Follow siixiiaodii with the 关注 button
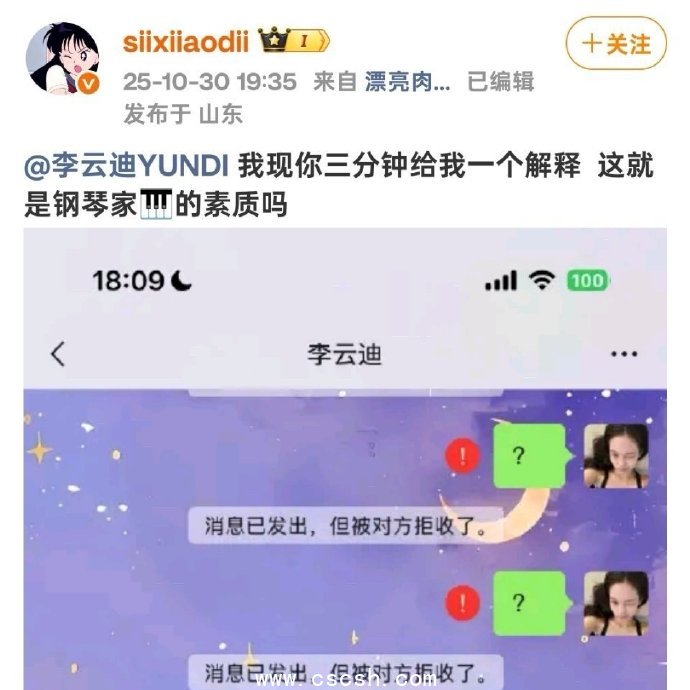 pos(617,44)
